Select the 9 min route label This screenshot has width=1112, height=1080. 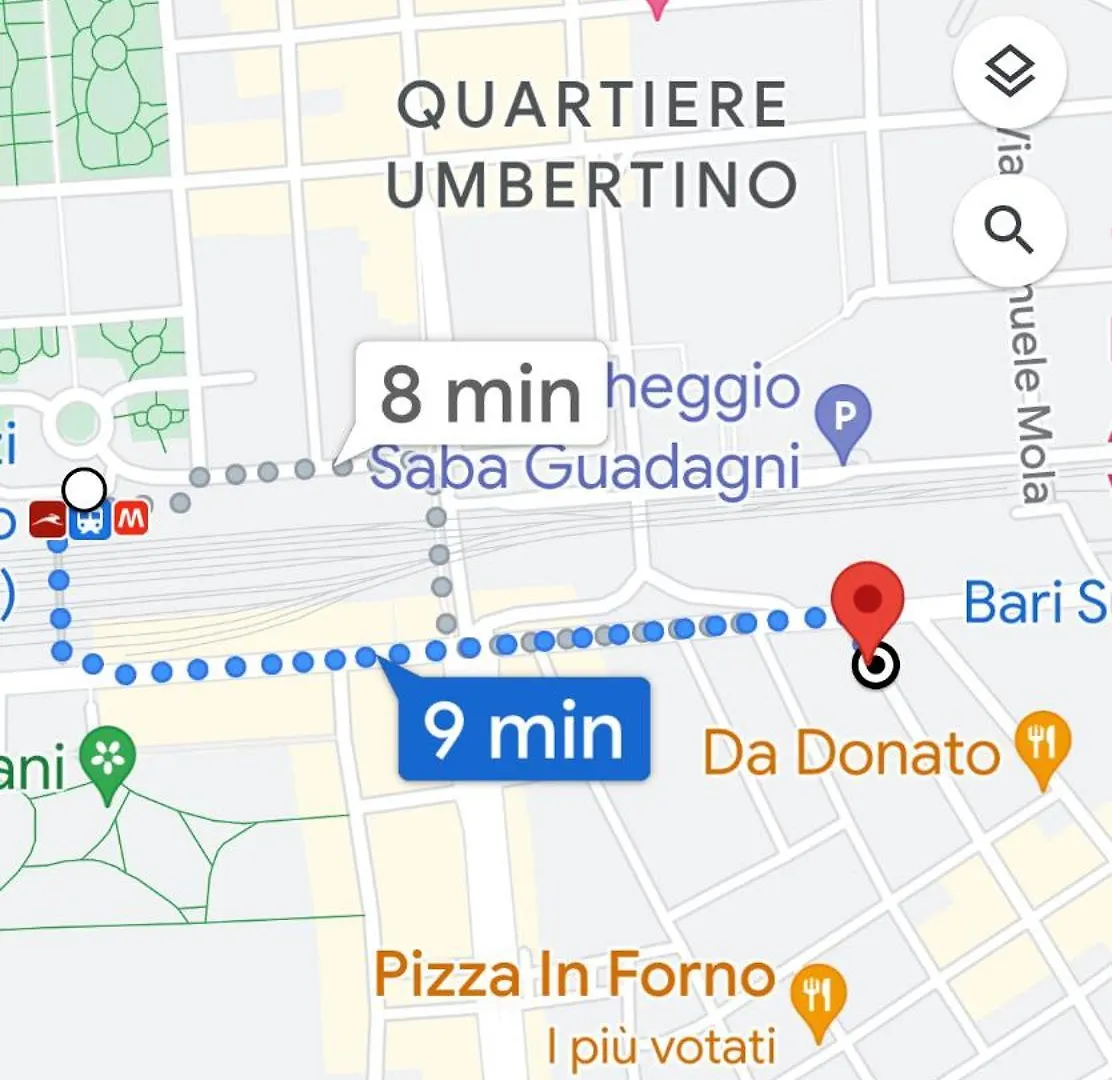(x=524, y=729)
